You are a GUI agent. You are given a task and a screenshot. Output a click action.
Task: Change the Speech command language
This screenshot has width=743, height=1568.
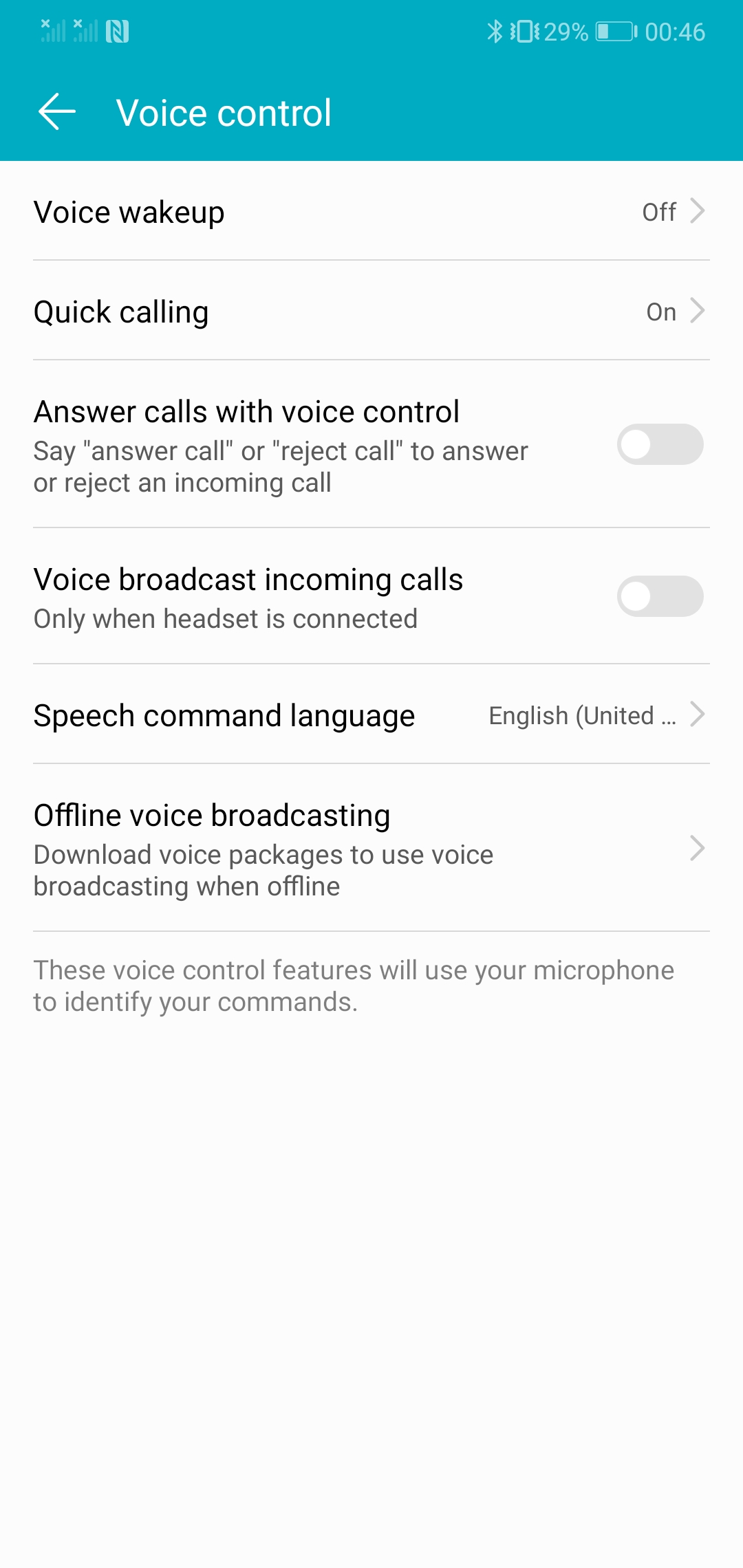[x=371, y=715]
